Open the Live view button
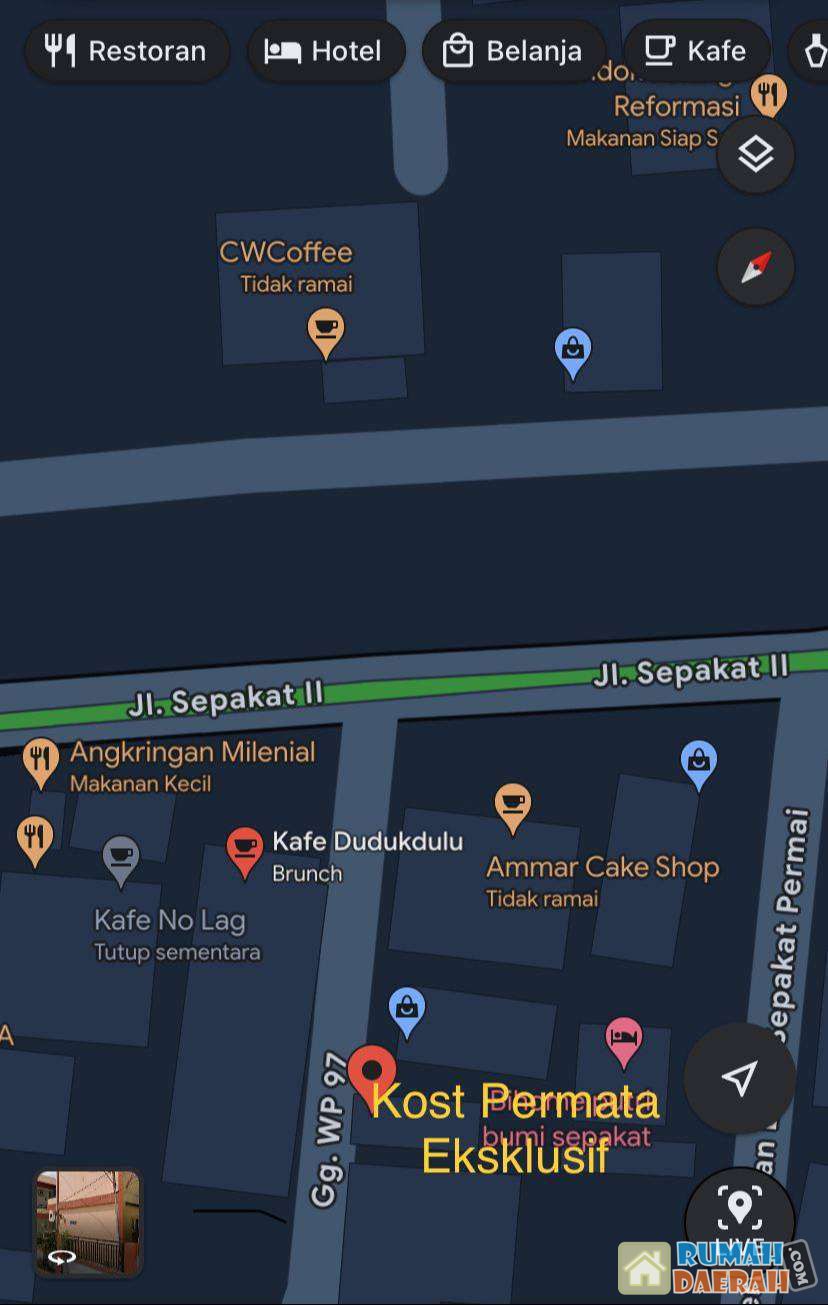 coord(739,1215)
